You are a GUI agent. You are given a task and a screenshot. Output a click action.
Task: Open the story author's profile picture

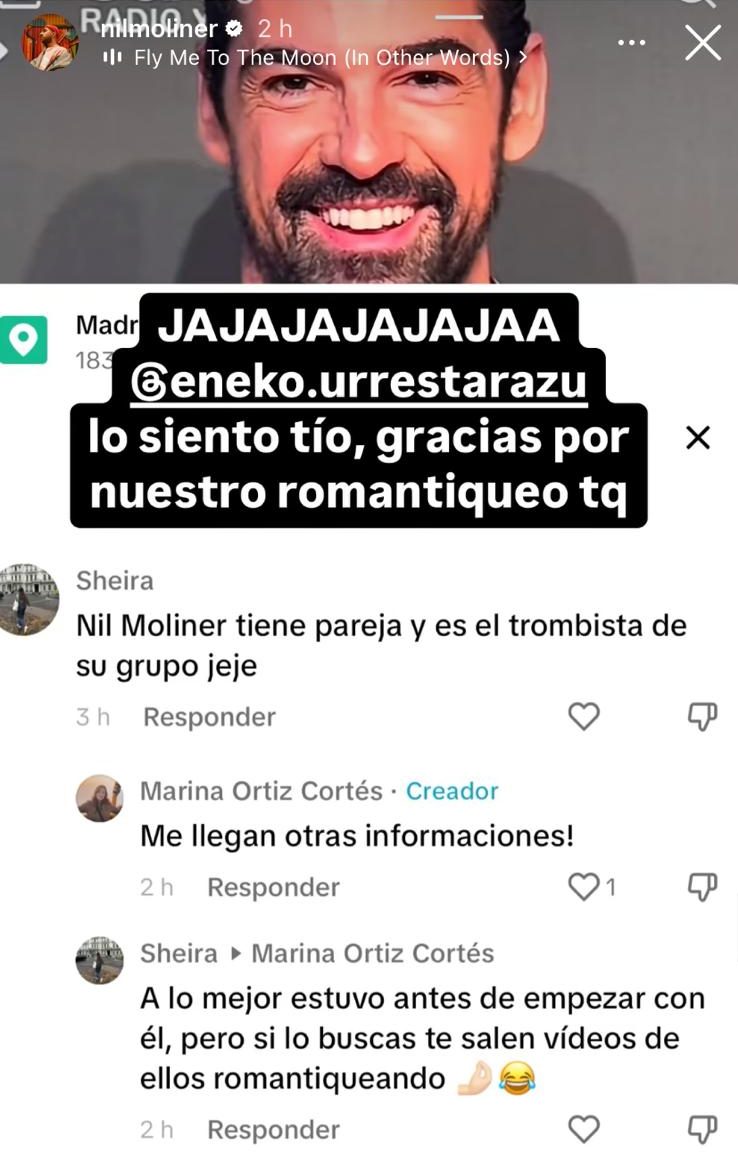tap(49, 43)
